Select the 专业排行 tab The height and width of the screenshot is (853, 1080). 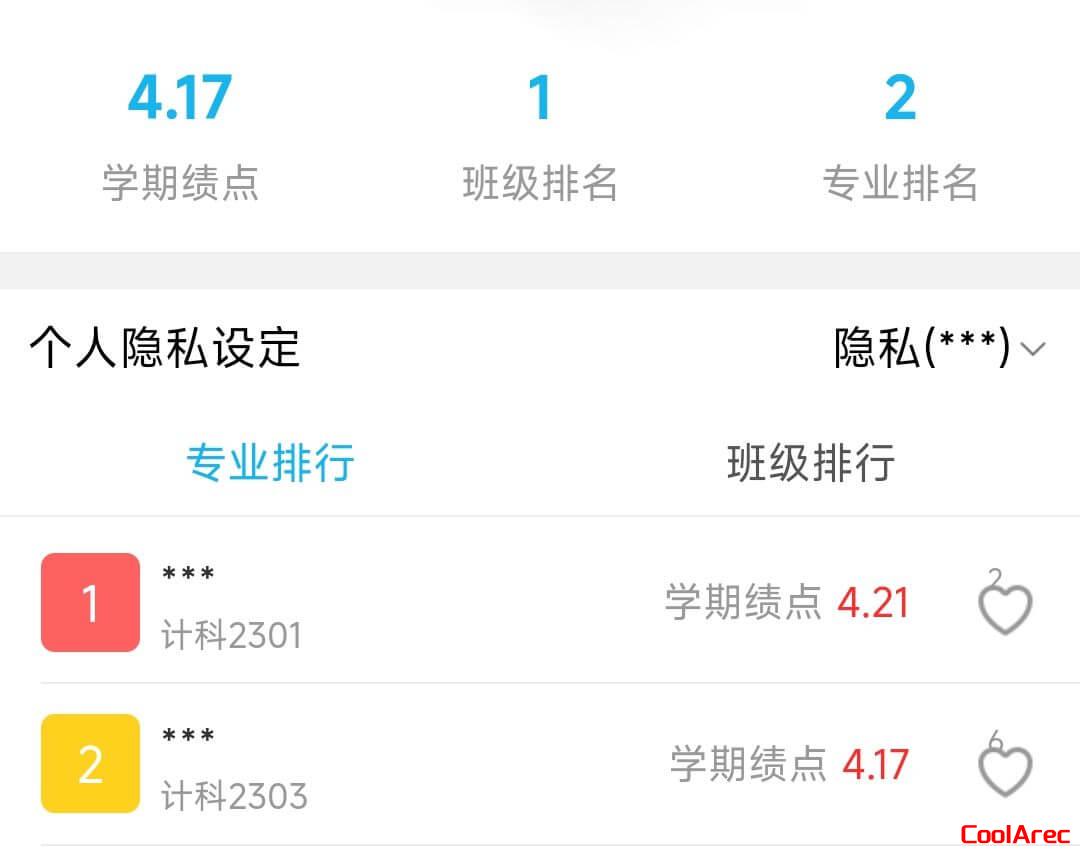(x=270, y=463)
